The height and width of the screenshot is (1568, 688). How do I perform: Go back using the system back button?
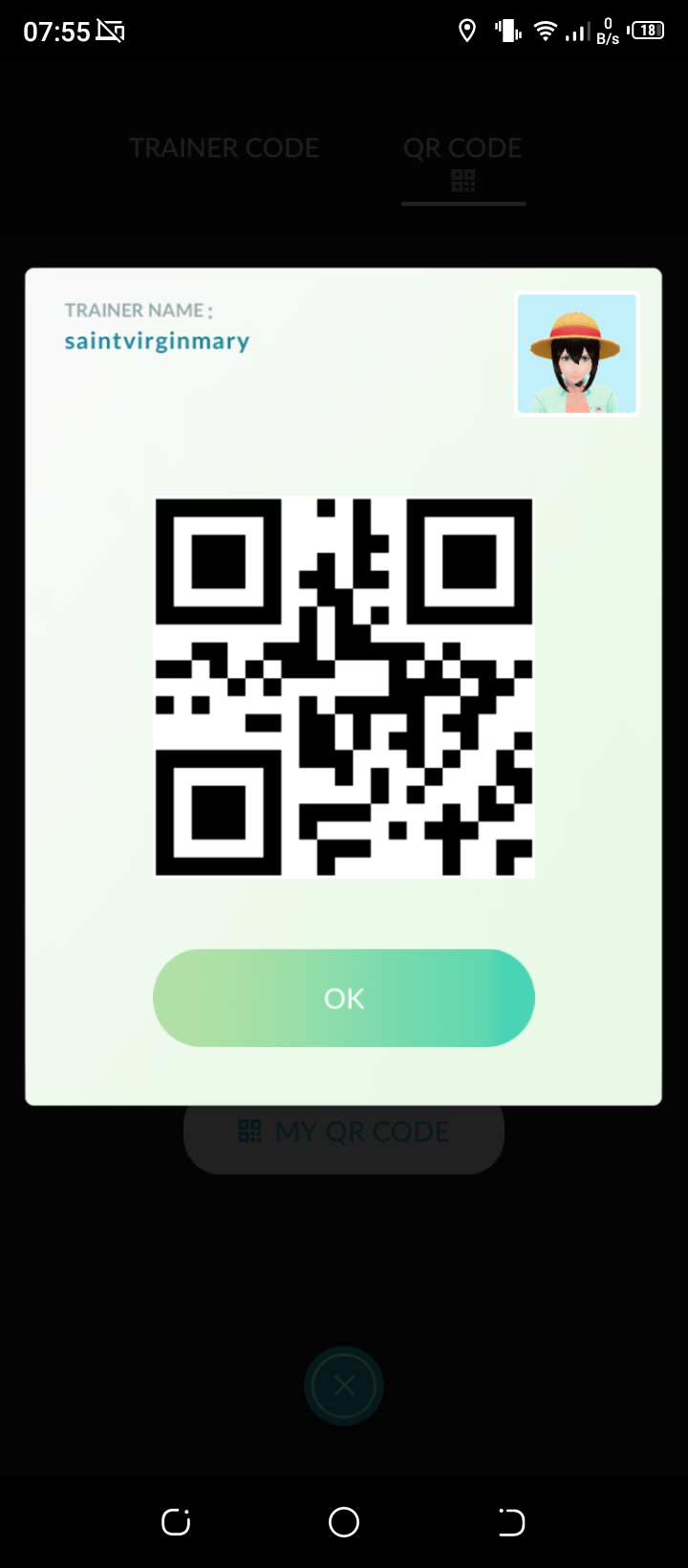coord(511,1522)
